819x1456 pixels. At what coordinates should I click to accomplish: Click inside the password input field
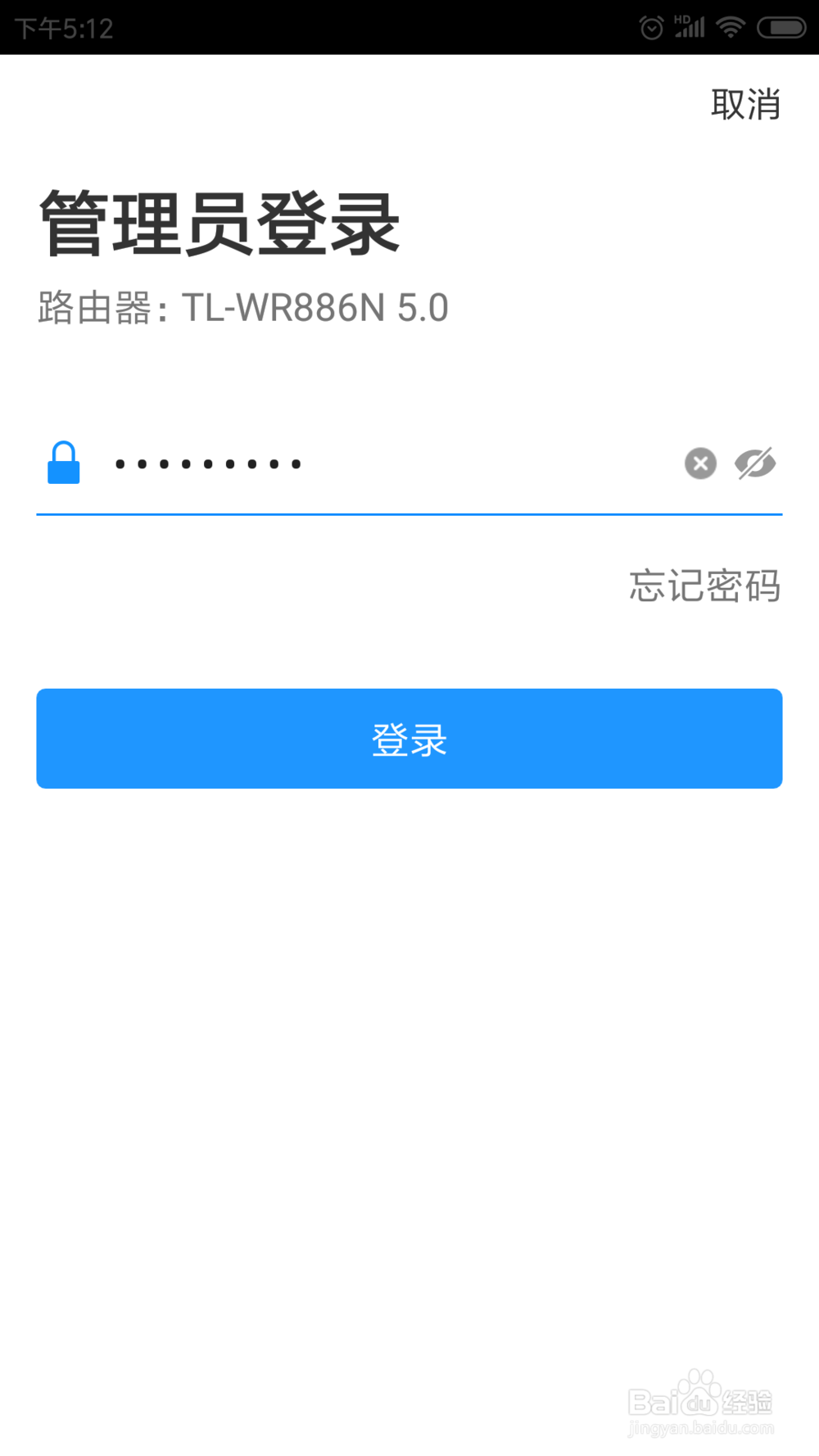pyautogui.click(x=328, y=464)
